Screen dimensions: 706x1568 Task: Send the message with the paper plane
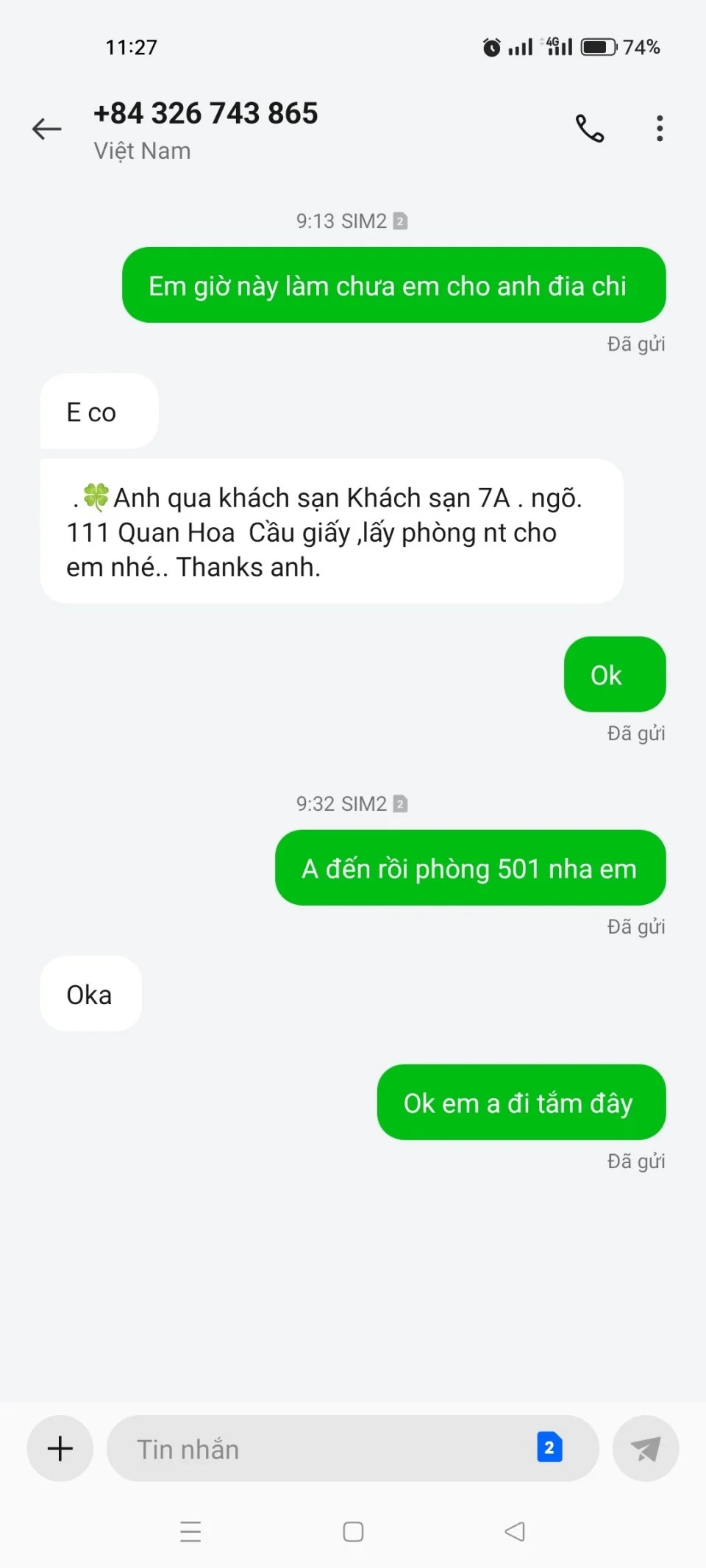coord(645,1449)
